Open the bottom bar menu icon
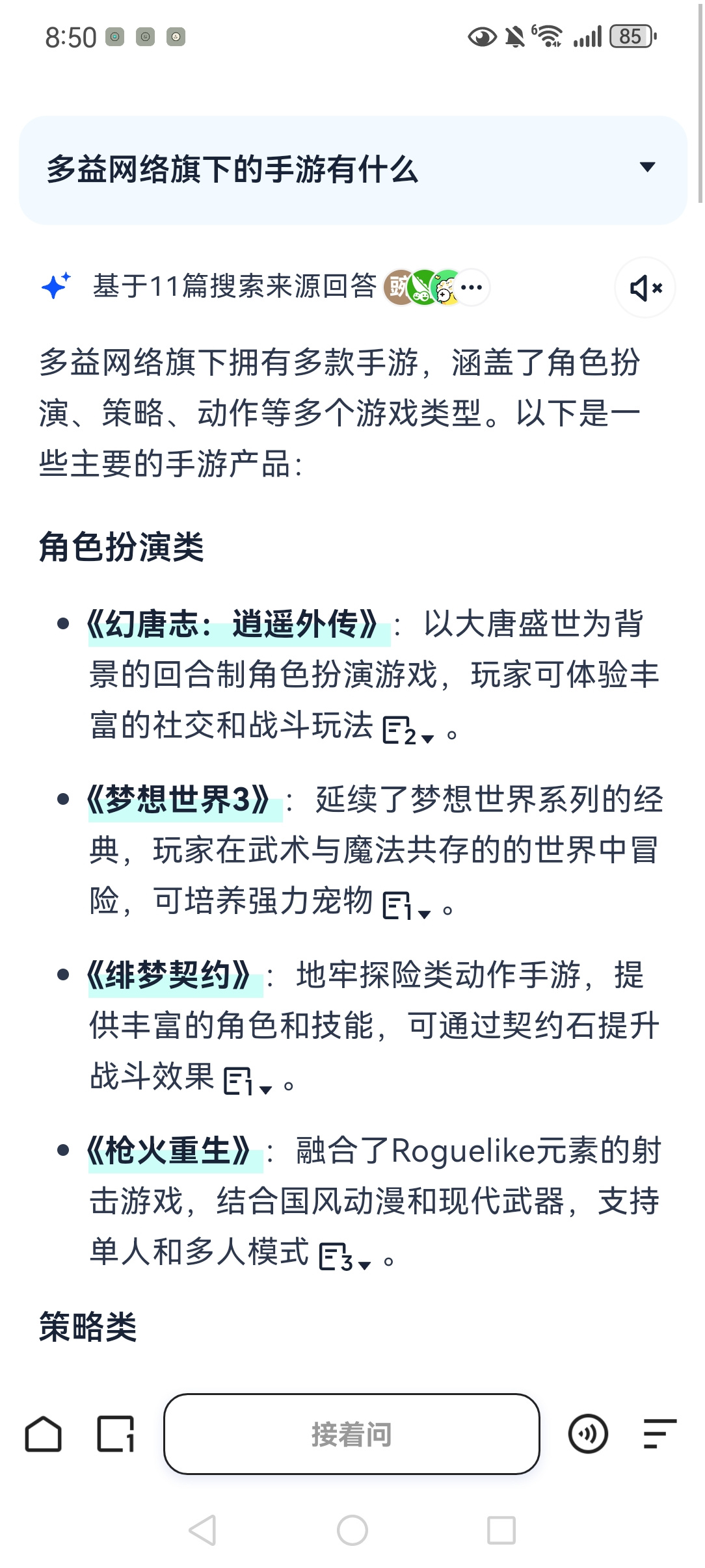 pos(659,1433)
